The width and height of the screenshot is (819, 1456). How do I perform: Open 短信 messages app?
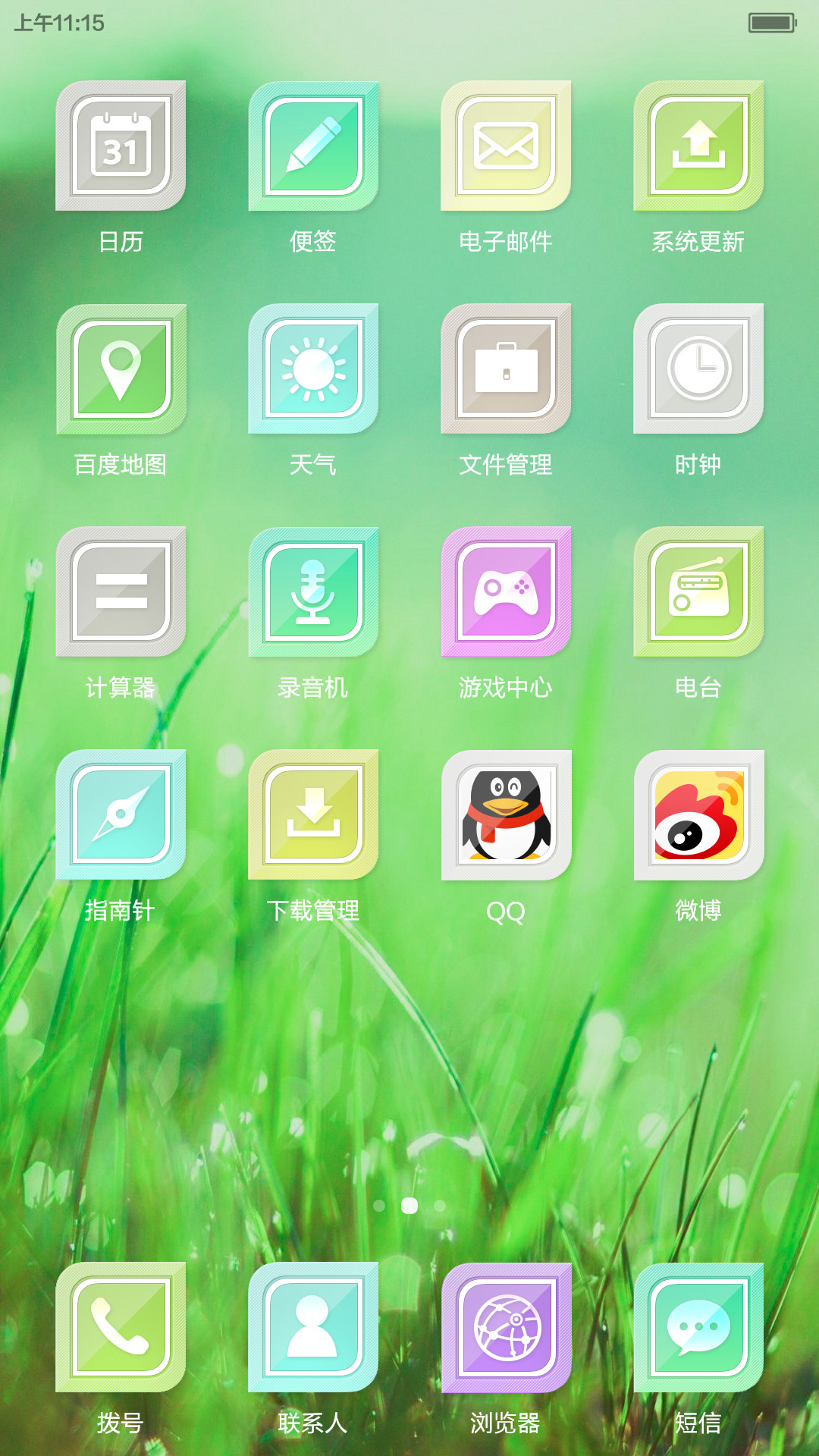click(x=698, y=1327)
